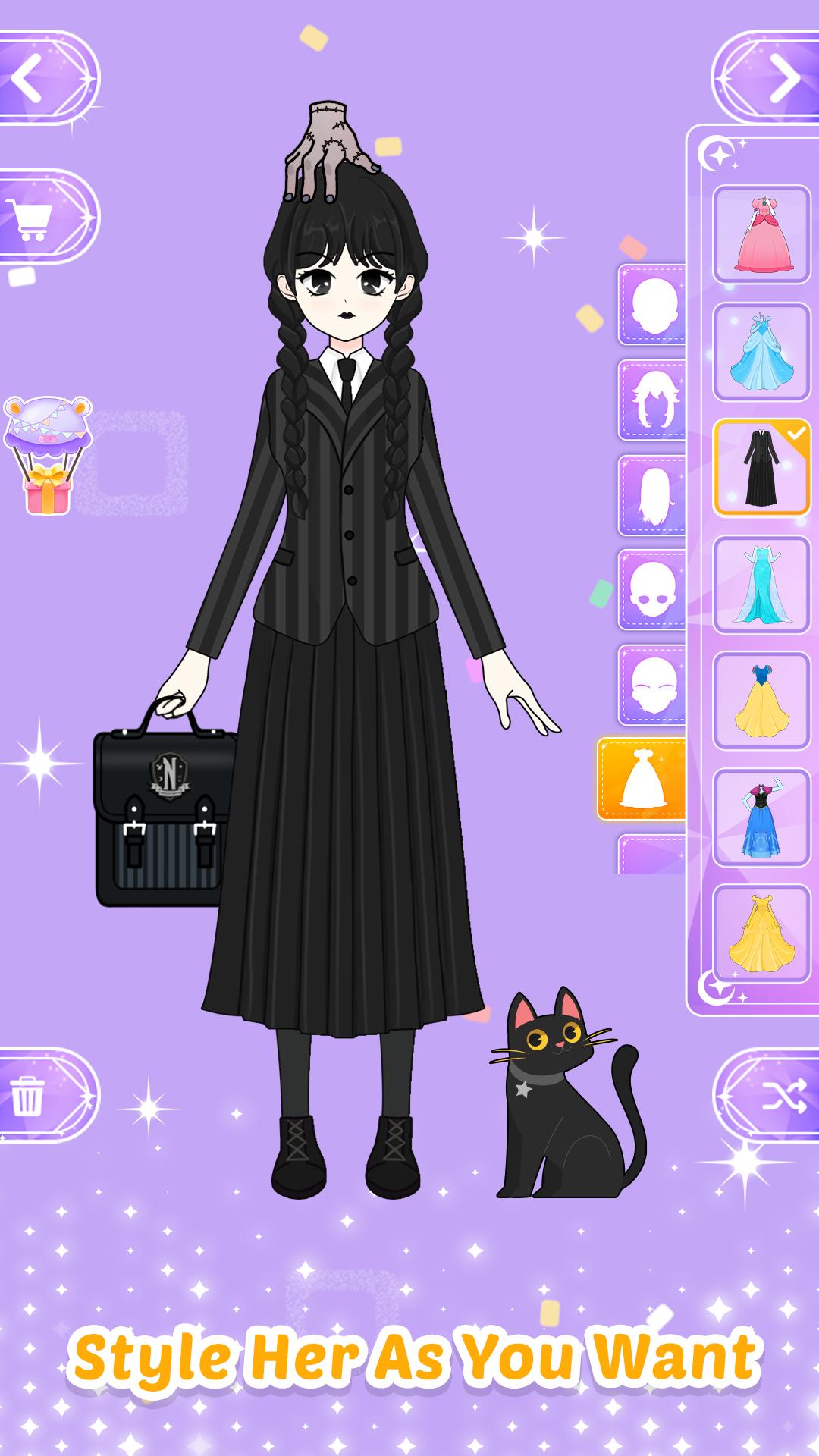
Task: Select the light blue ball gown
Action: (x=761, y=352)
